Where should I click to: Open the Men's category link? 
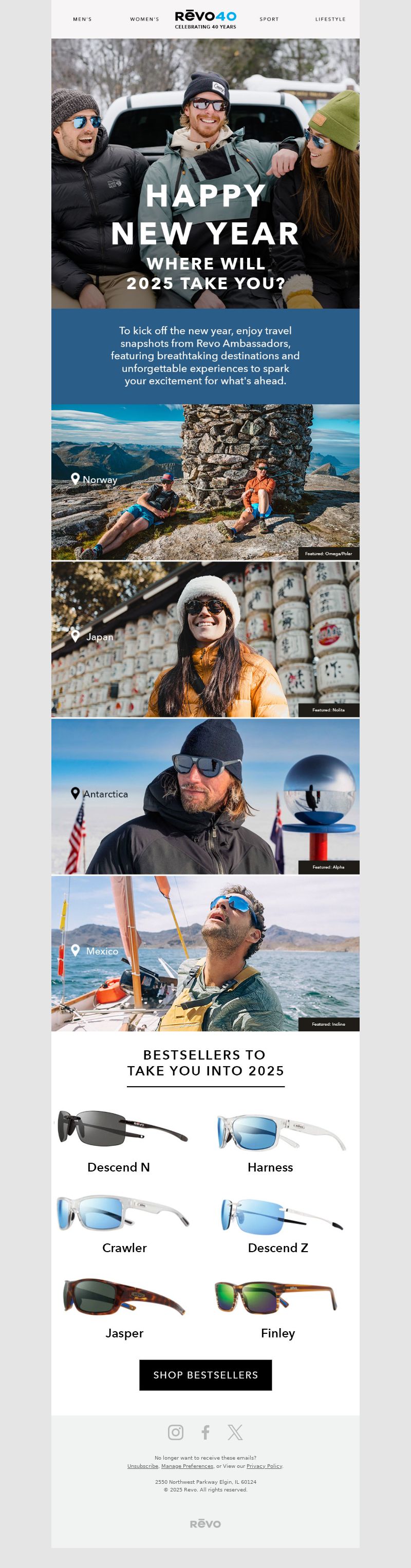point(82,20)
